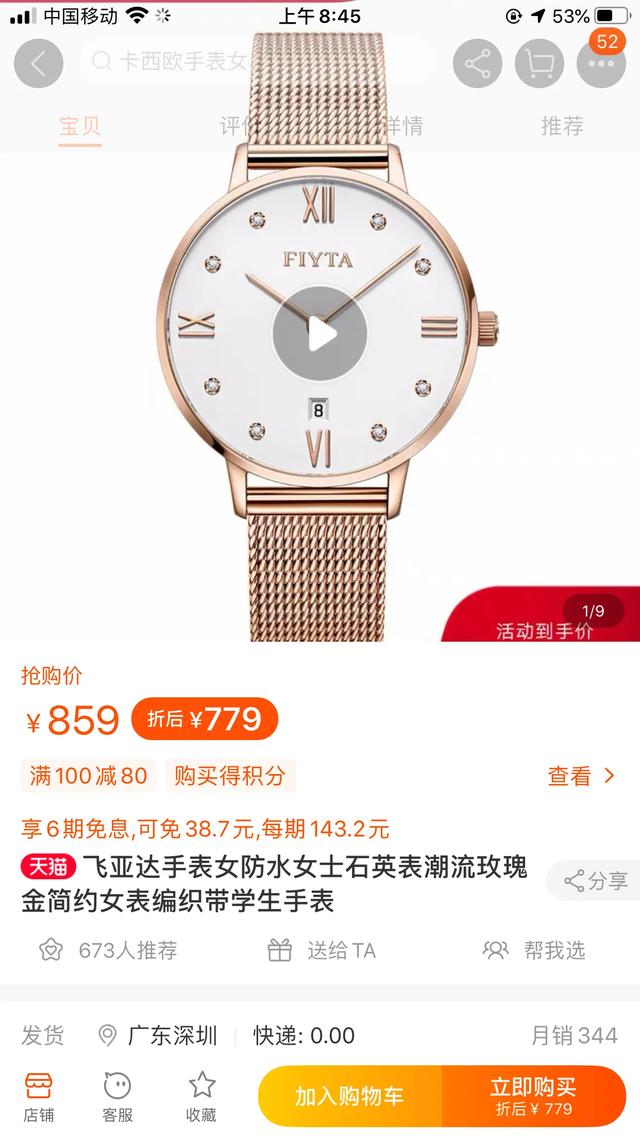Tap 立即购买 to buy now
The width and height of the screenshot is (640, 1138).
point(534,1096)
